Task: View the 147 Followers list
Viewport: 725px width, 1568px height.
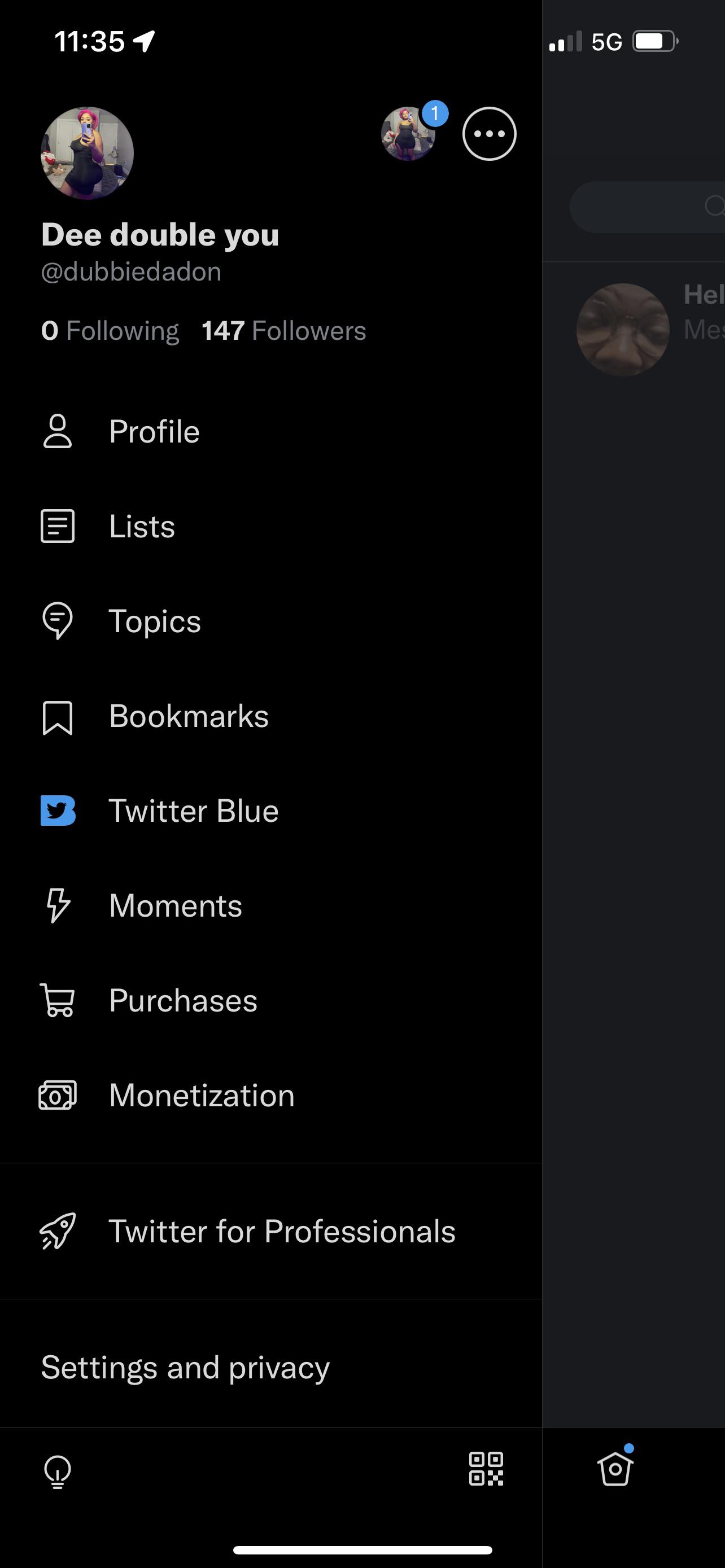Action: point(283,331)
